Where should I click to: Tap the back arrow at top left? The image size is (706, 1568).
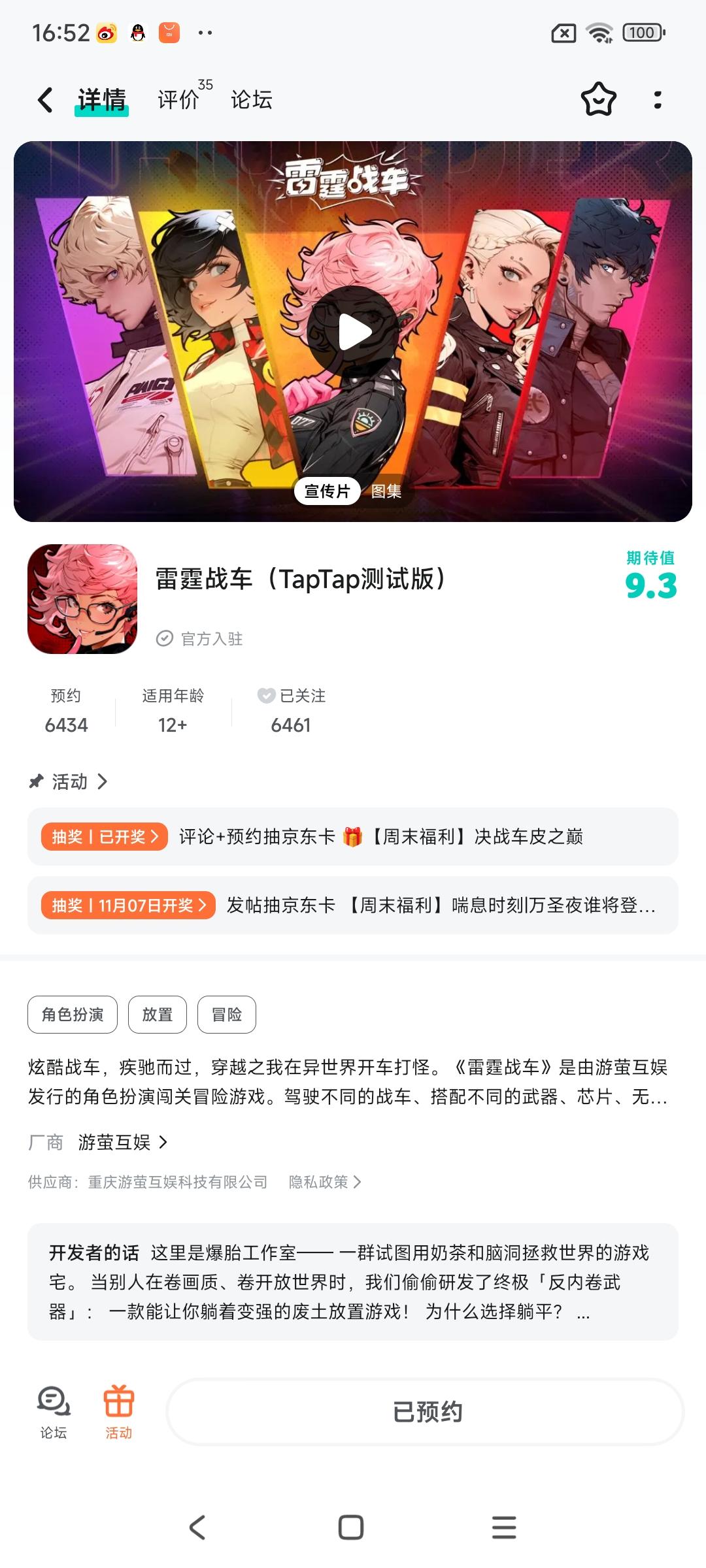[44, 99]
